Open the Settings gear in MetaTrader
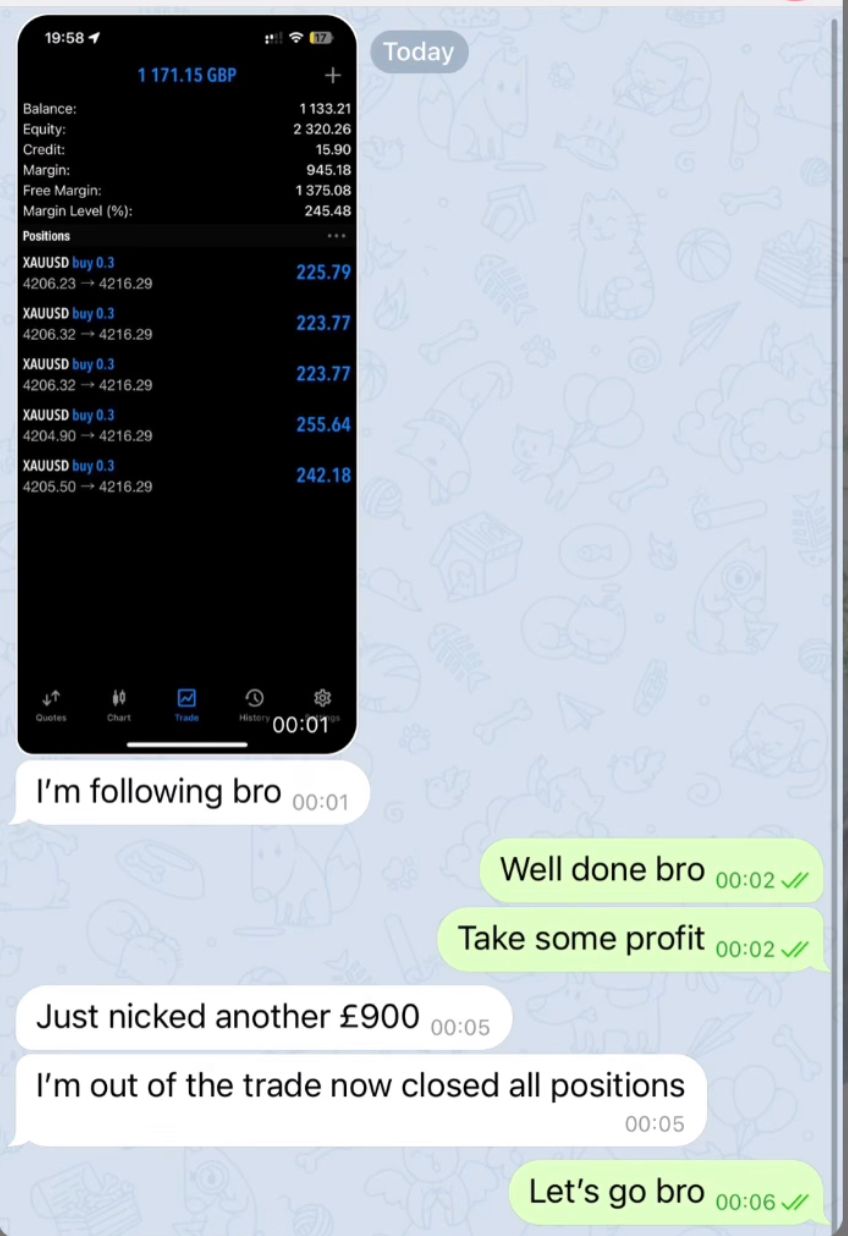The image size is (848, 1236). [x=322, y=703]
